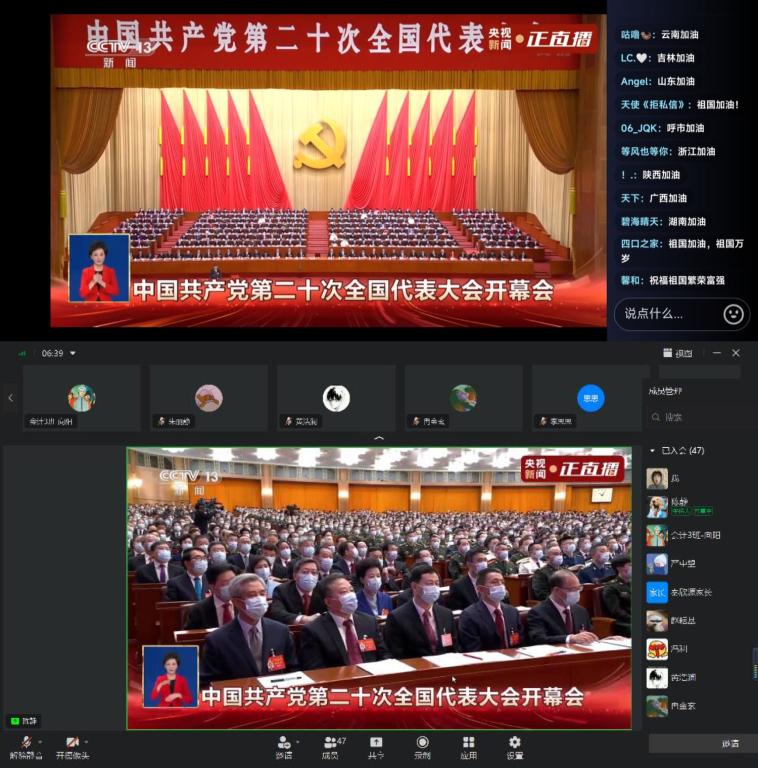Tap the 邀请 button below member list

(x=702, y=743)
